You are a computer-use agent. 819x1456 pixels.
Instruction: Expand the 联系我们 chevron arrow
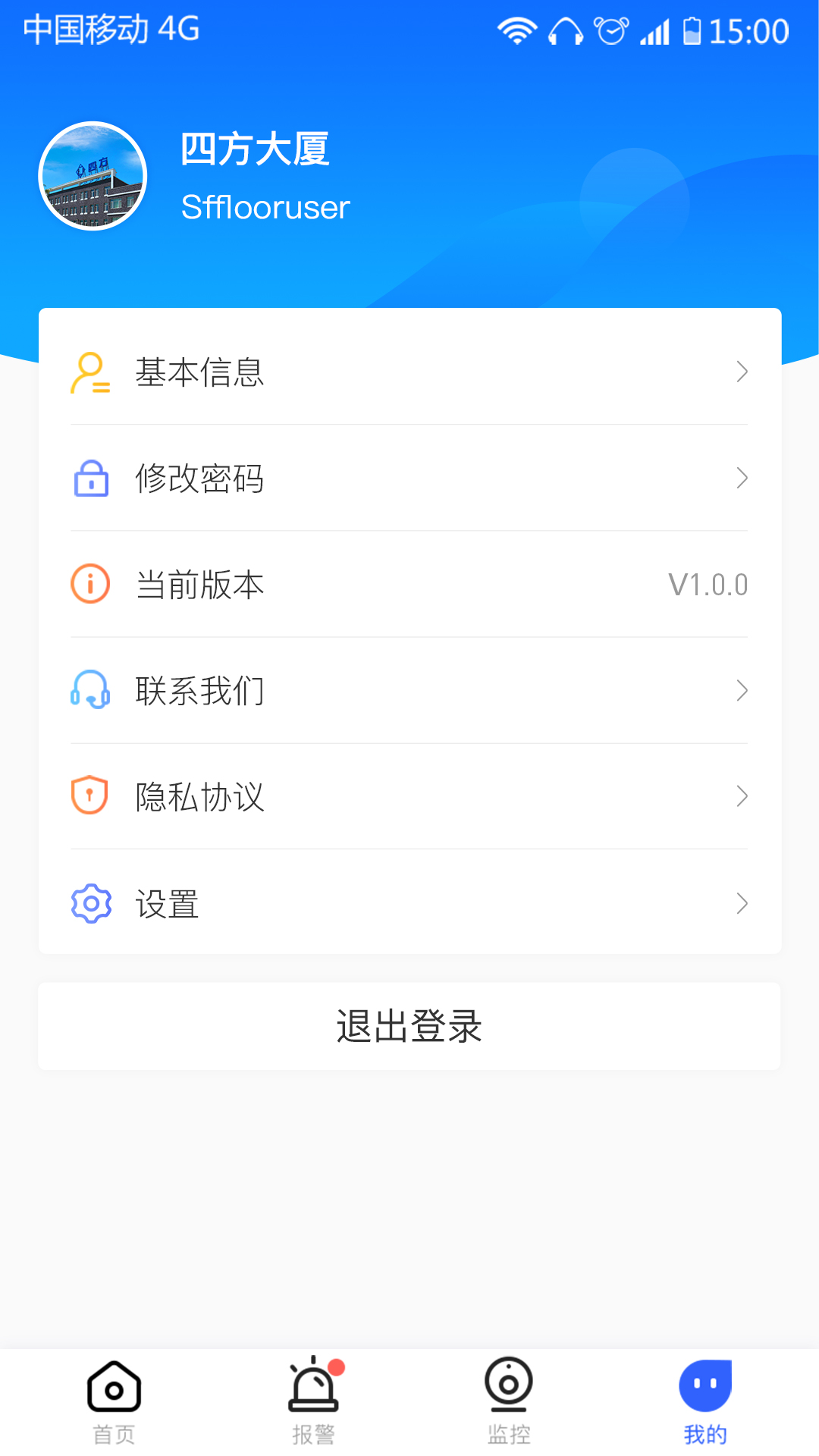click(x=742, y=690)
